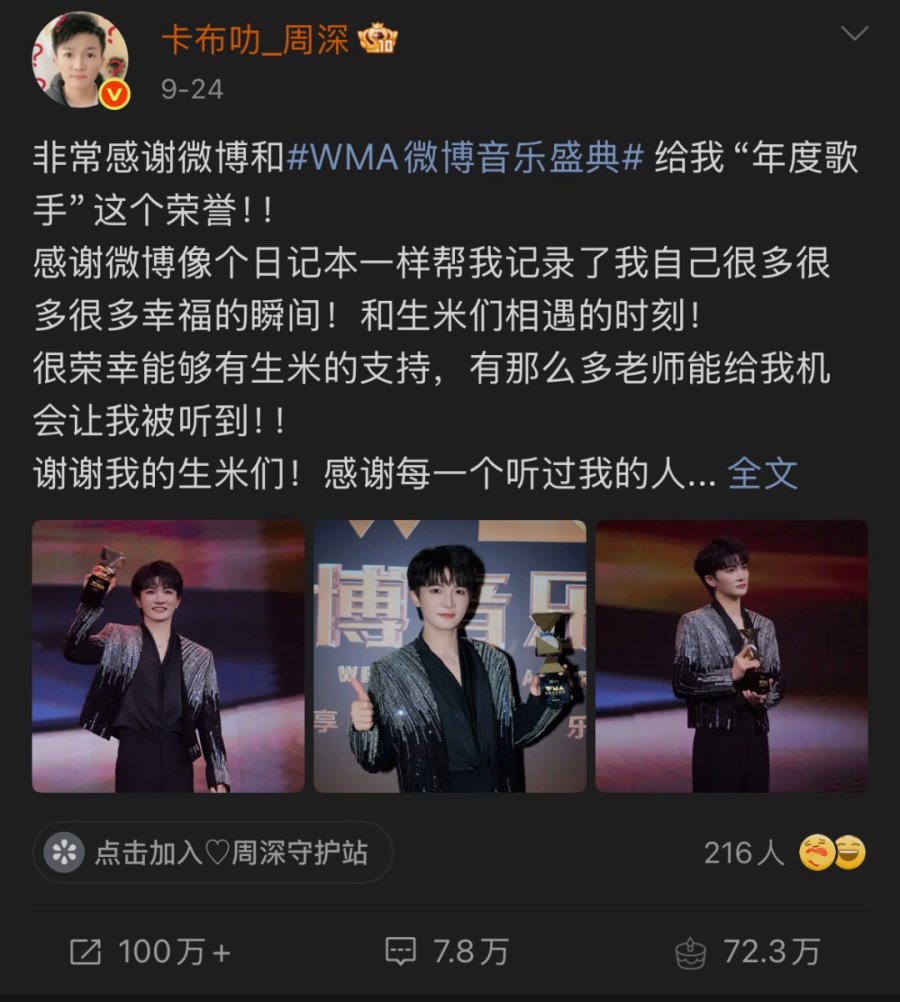Open hashtag #WMA微博音乐盛典#
This screenshot has height=1002, width=900.
click(465, 159)
